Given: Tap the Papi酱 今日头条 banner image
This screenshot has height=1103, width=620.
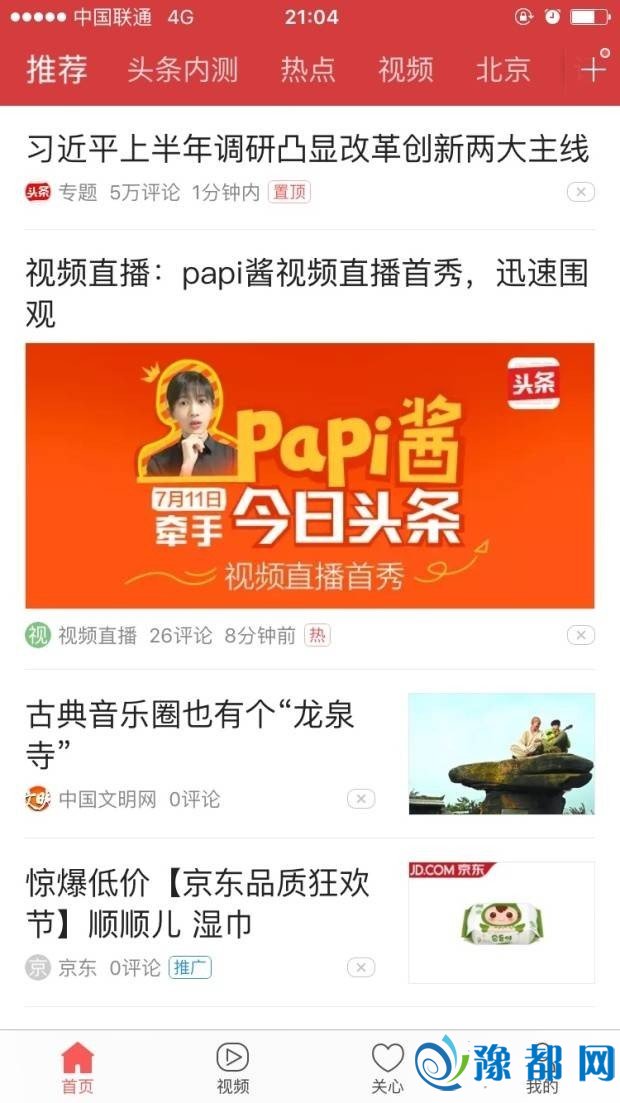Looking at the screenshot, I should pyautogui.click(x=310, y=475).
